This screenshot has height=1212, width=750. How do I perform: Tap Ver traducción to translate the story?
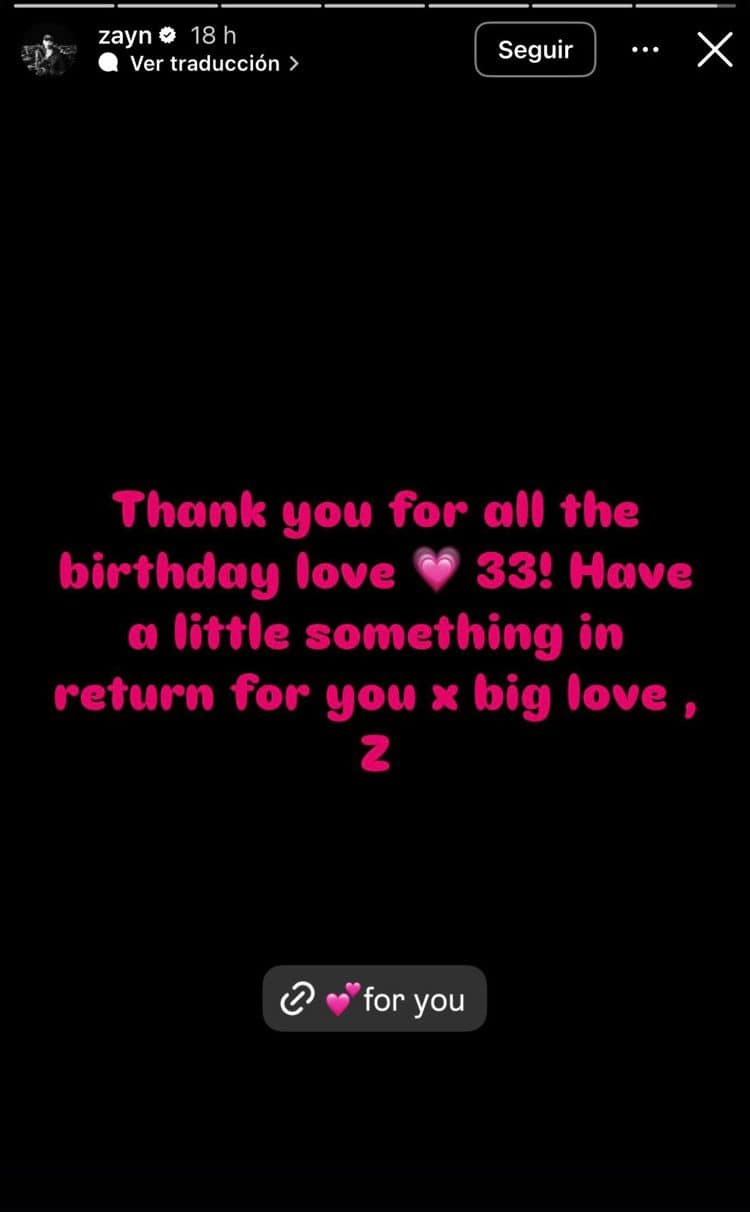click(205, 63)
